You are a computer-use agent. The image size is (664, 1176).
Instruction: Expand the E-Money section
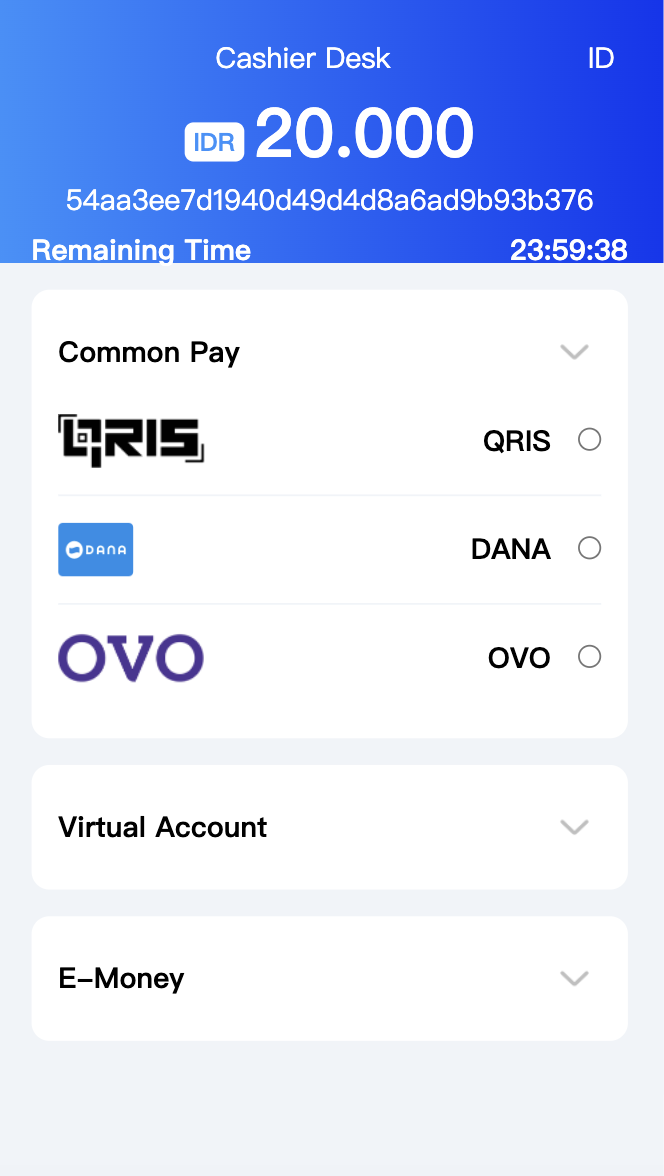[574, 978]
